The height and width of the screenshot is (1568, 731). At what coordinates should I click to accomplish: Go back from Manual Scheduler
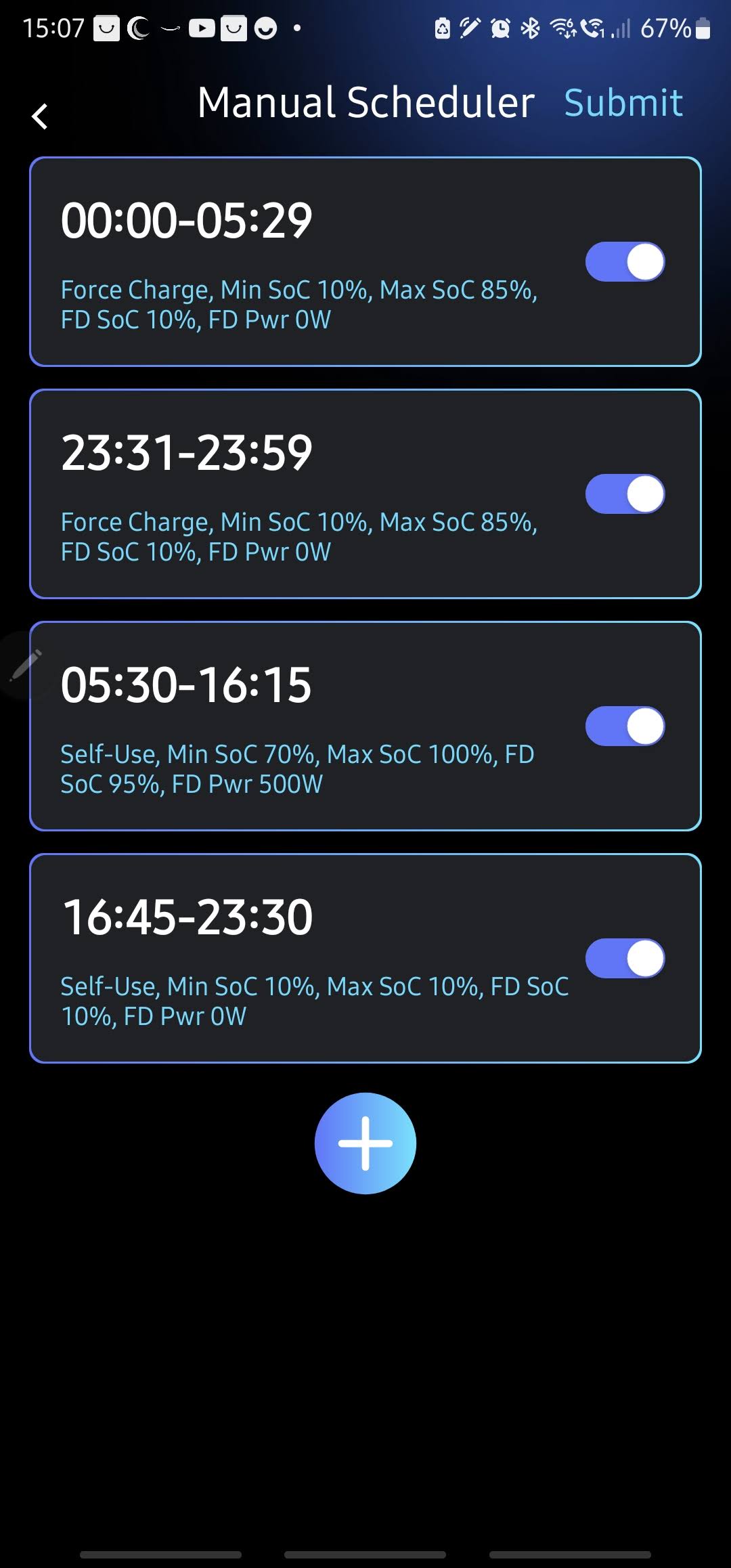click(41, 116)
